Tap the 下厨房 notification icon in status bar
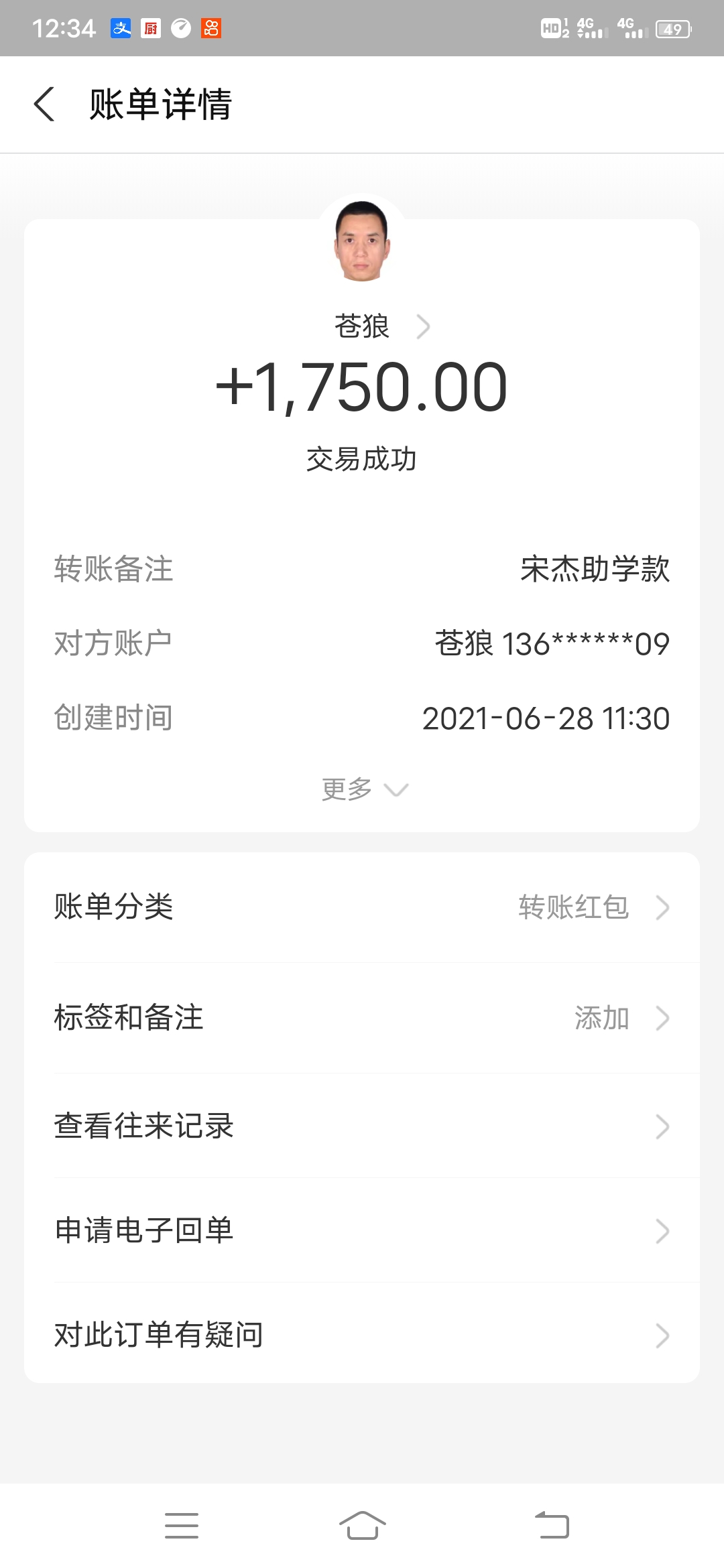This screenshot has width=724, height=1568. (150, 27)
